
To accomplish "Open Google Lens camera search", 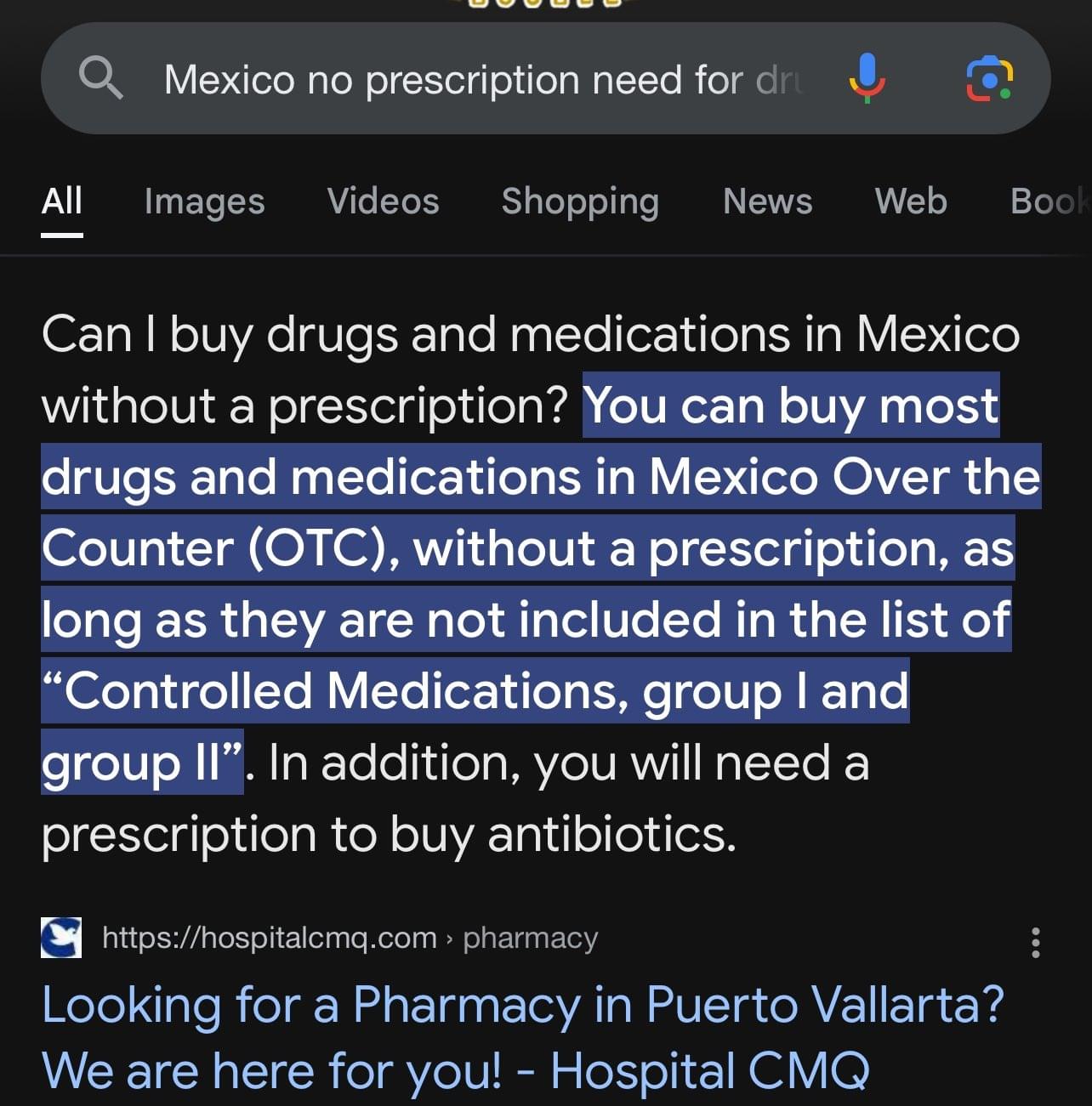I will pos(989,79).
